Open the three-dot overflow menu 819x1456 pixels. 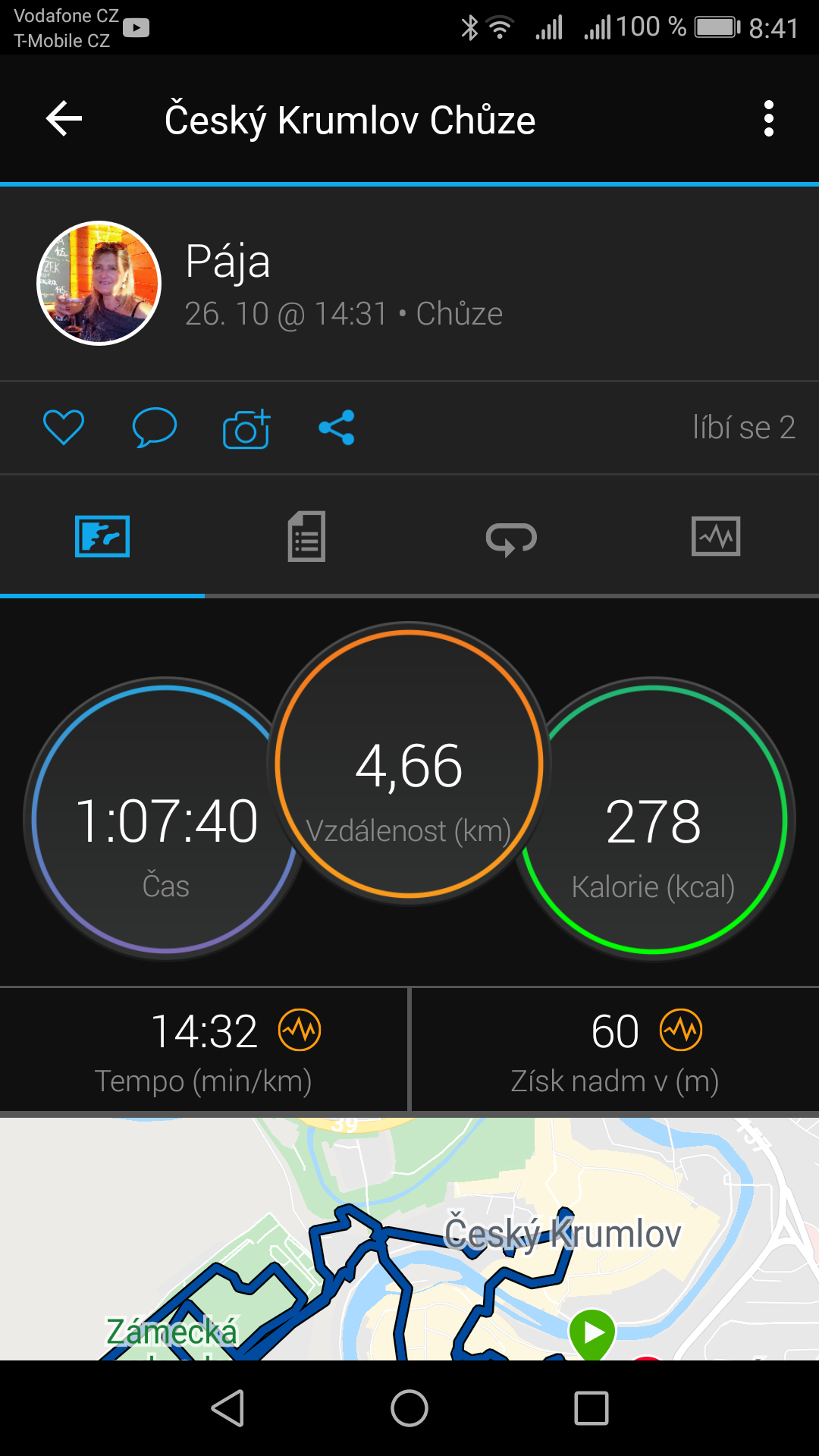tap(769, 119)
